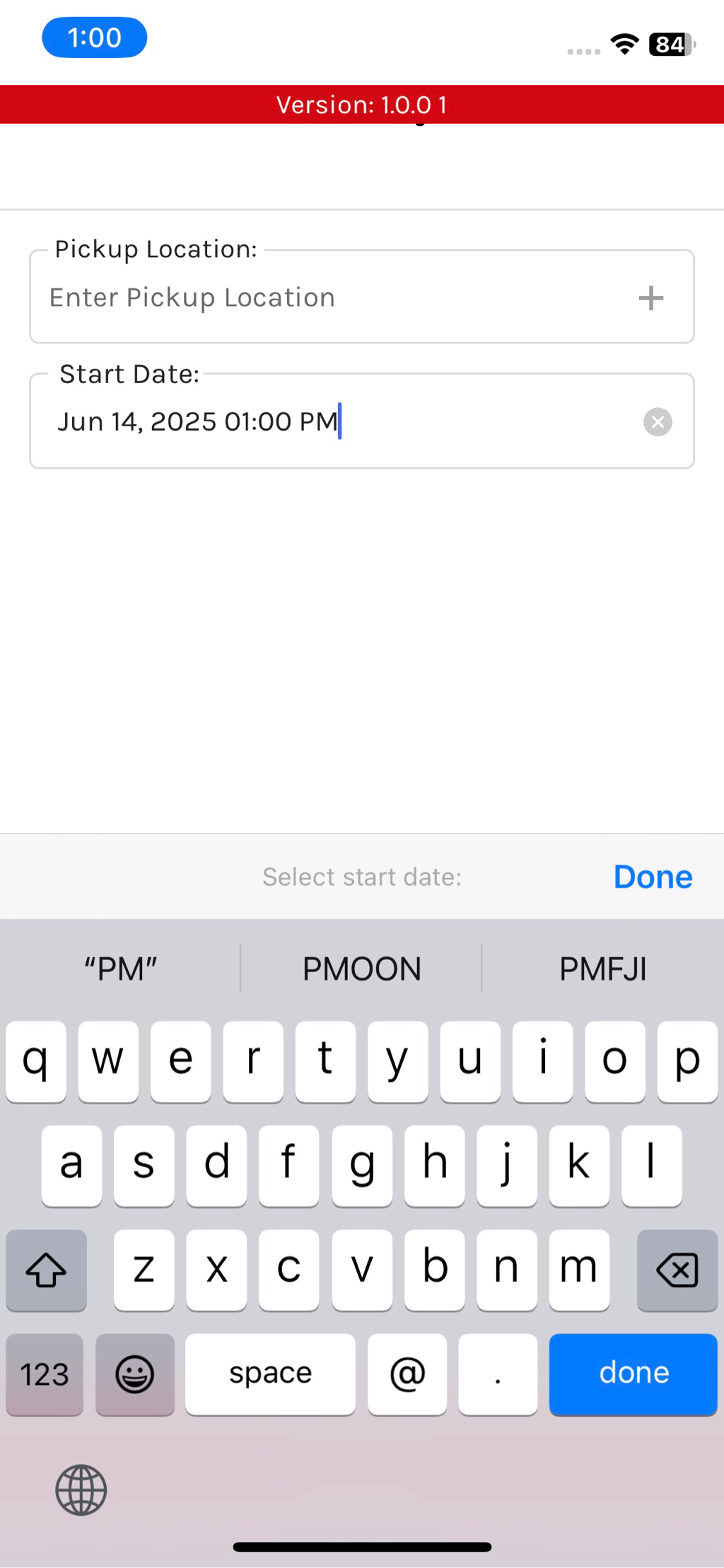724x1568 pixels.
Task: Tap the backspace key
Action: [677, 1270]
